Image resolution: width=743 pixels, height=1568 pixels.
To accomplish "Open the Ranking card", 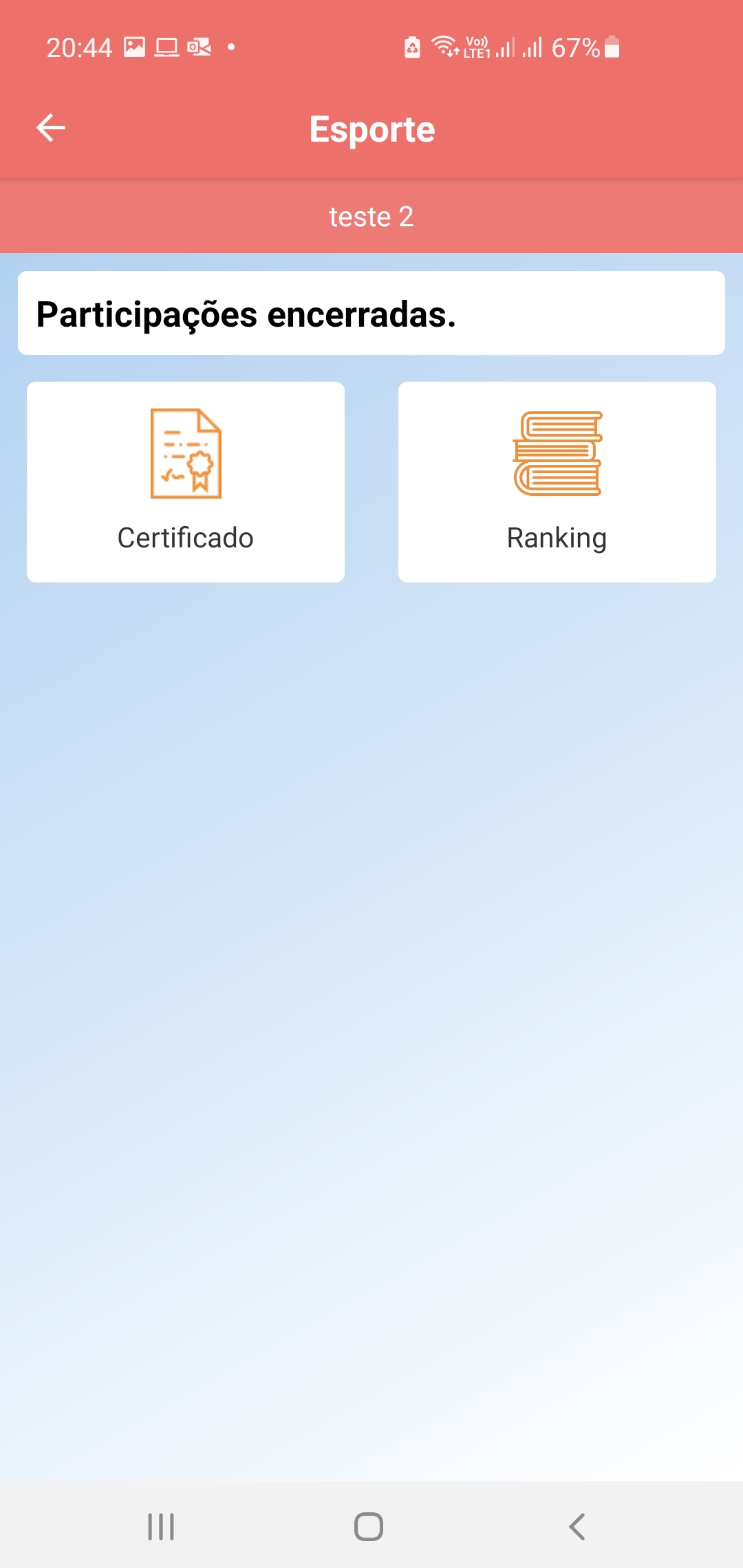I will 557,482.
